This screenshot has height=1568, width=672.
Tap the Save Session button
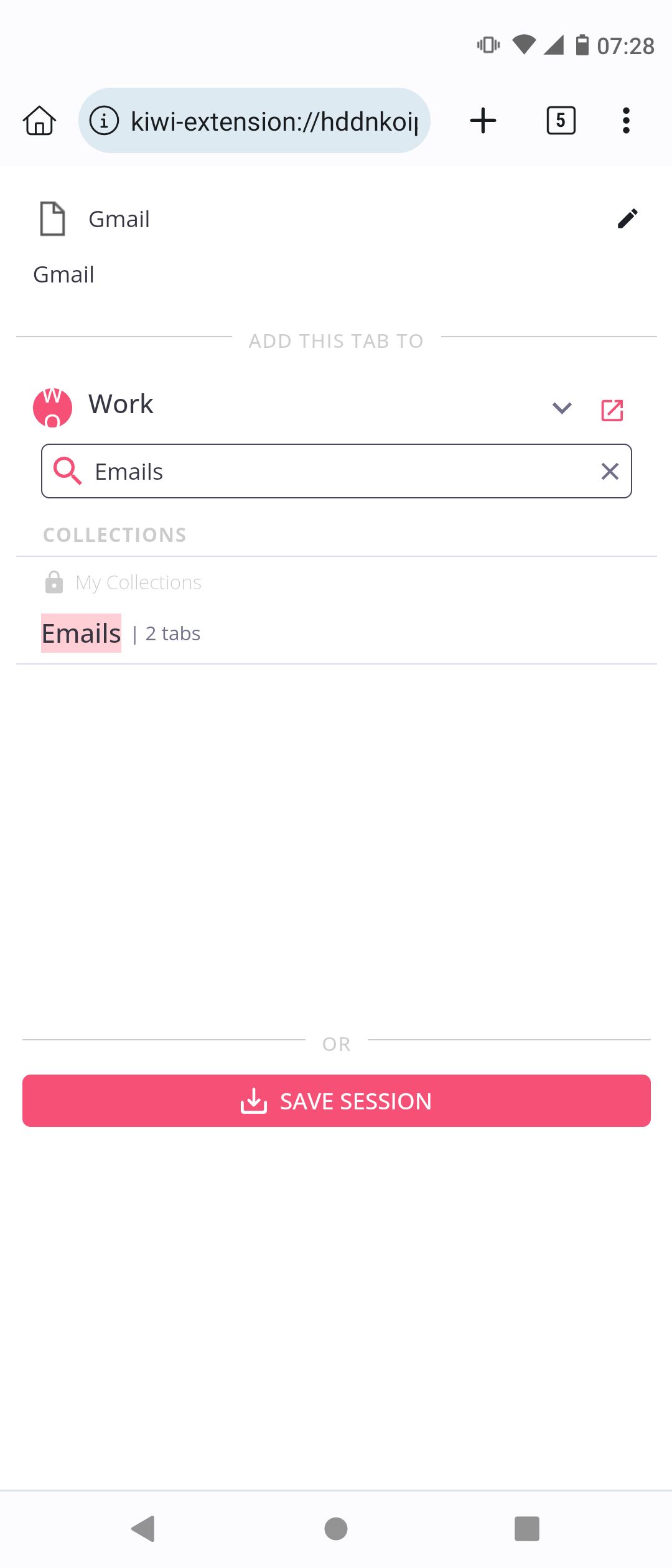point(336,1101)
